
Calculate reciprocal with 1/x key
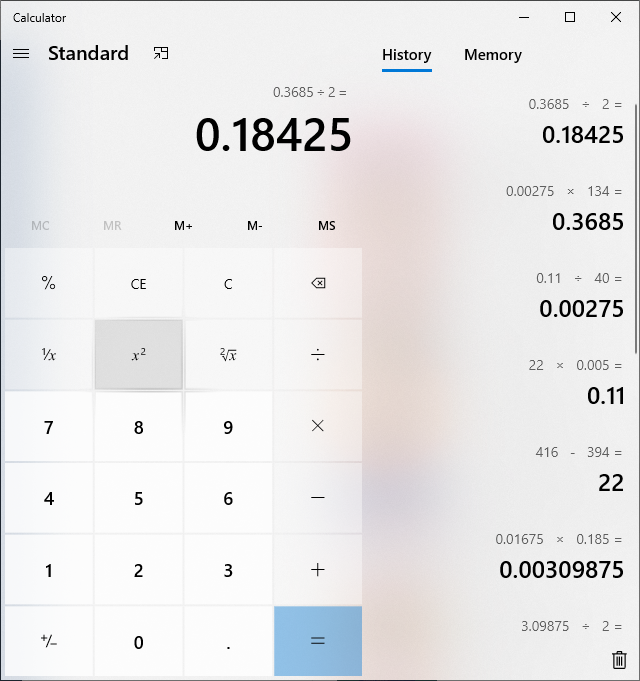click(48, 355)
